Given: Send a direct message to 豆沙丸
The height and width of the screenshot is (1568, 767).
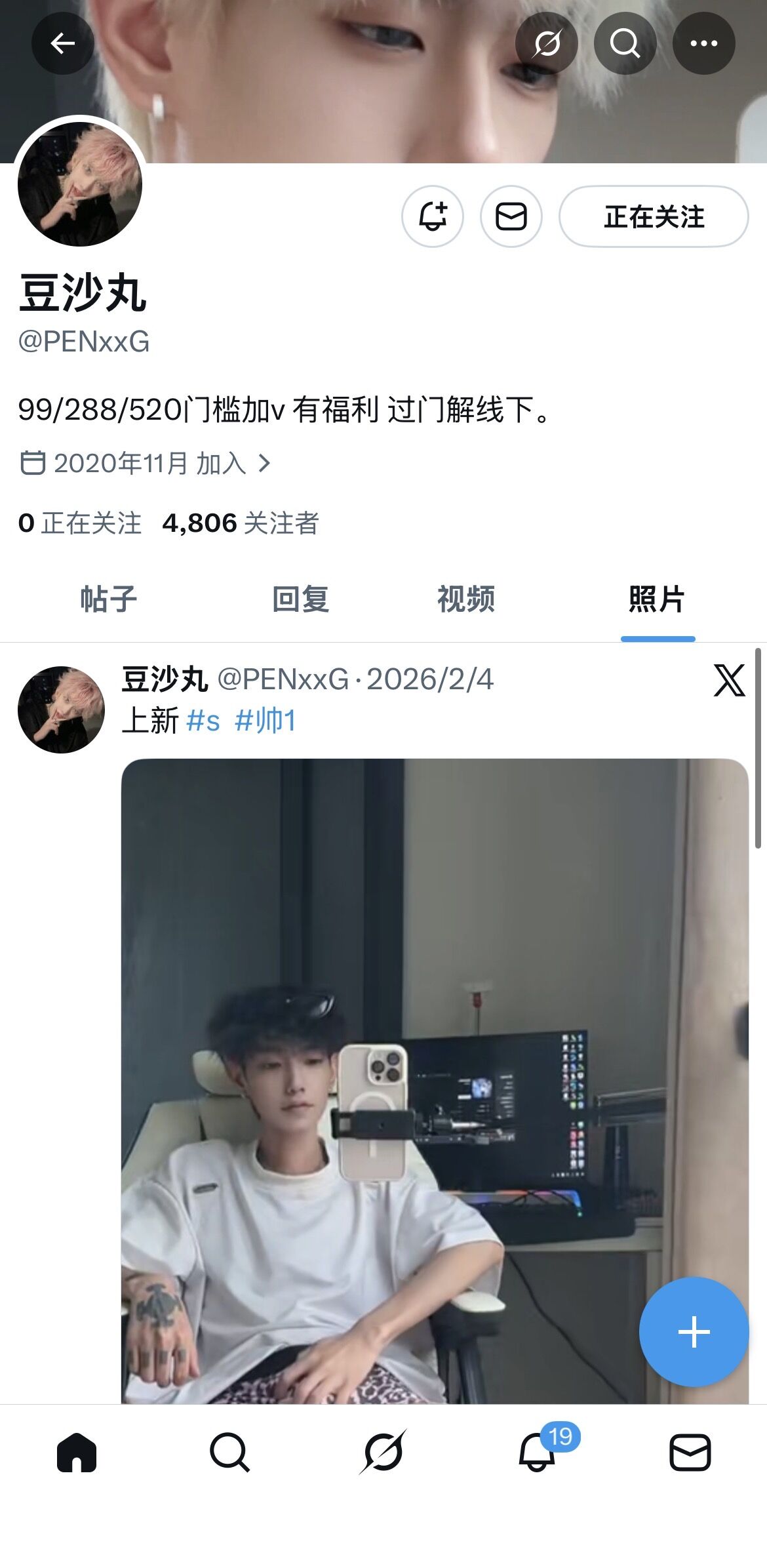Looking at the screenshot, I should (511, 216).
